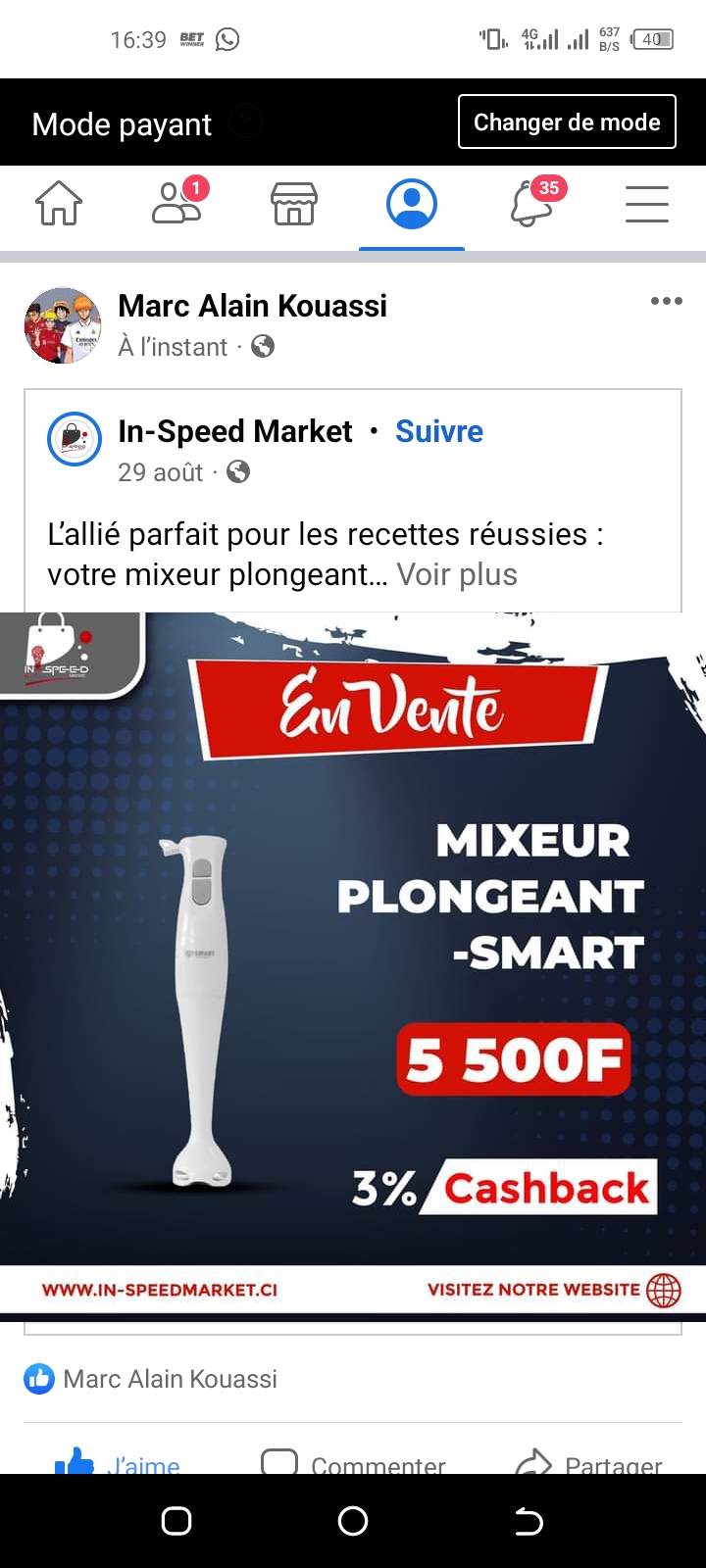Return to the phone home screen
The image size is (706, 1568).
(353, 1521)
